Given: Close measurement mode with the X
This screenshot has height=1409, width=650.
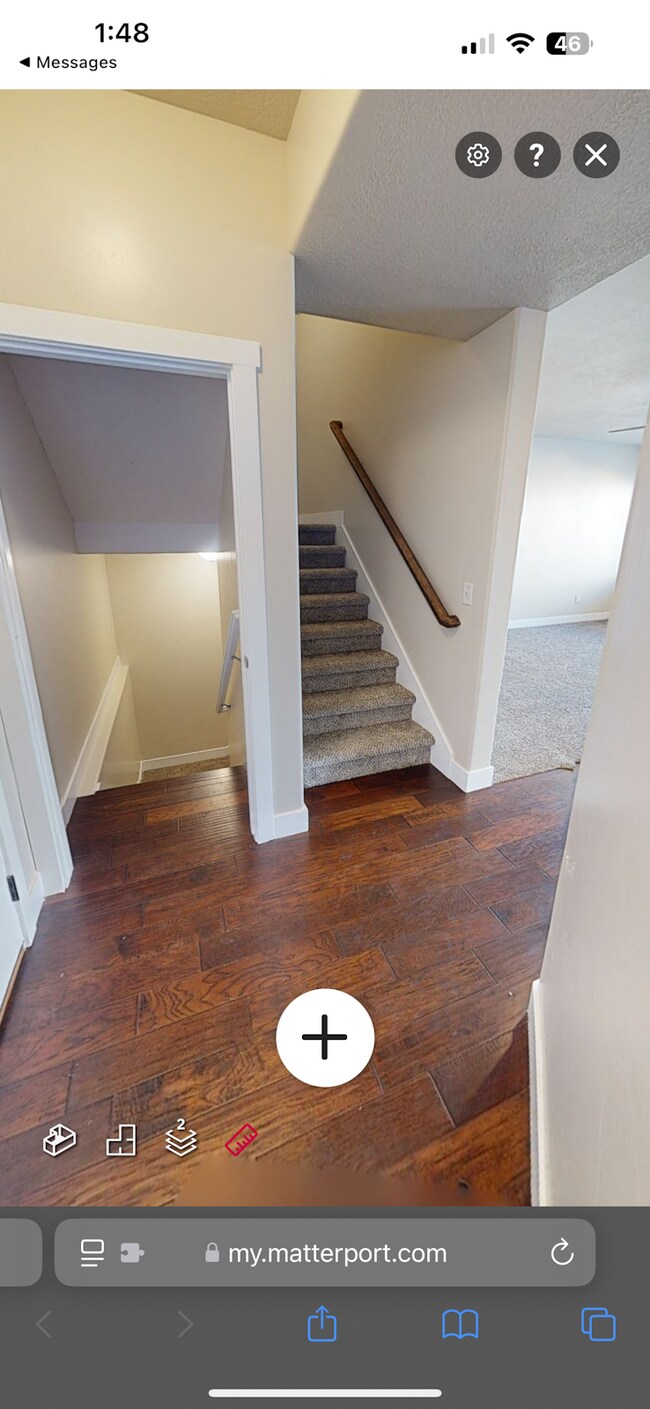Looking at the screenshot, I should click(596, 155).
